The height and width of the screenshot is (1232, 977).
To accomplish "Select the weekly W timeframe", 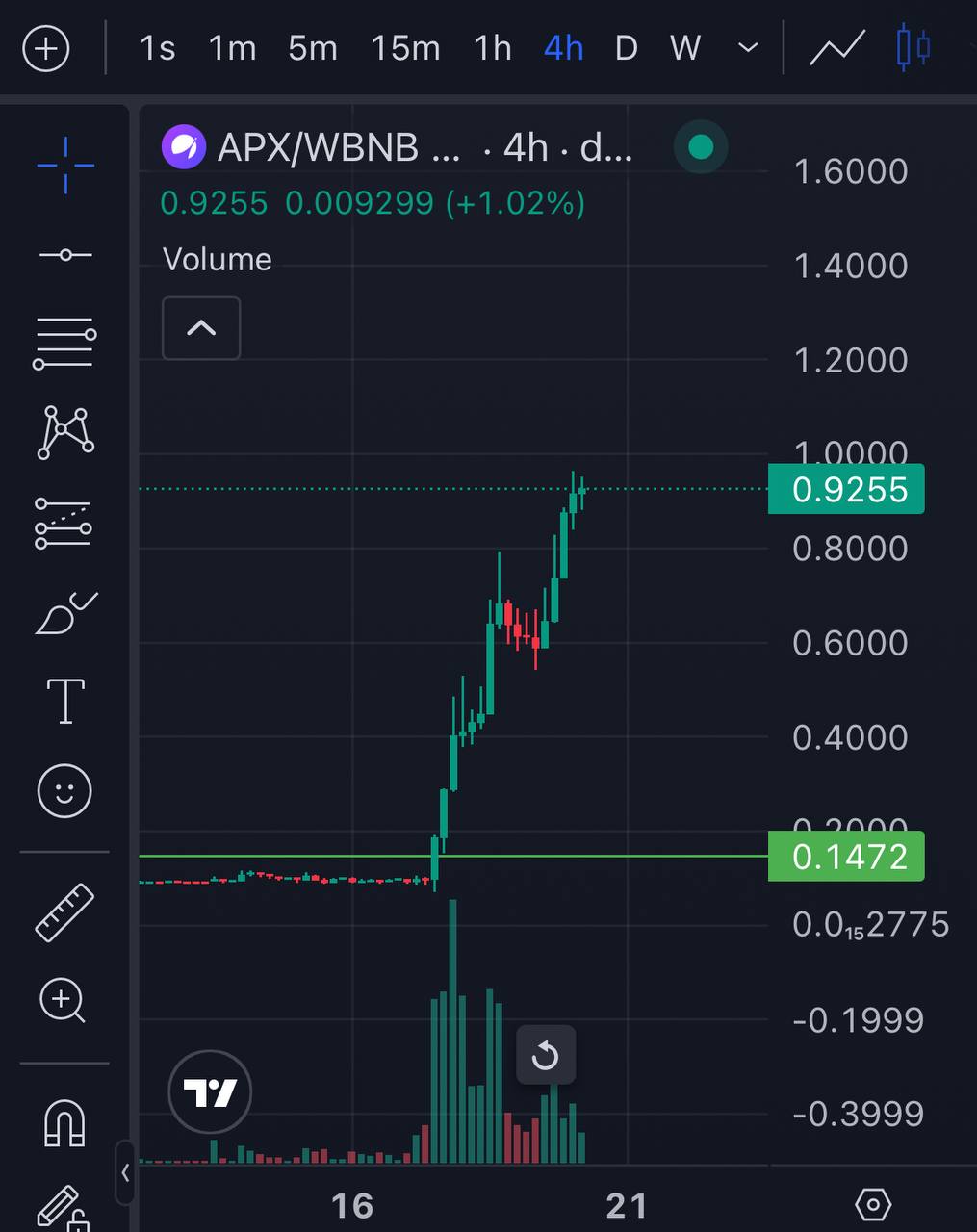I will (685, 48).
